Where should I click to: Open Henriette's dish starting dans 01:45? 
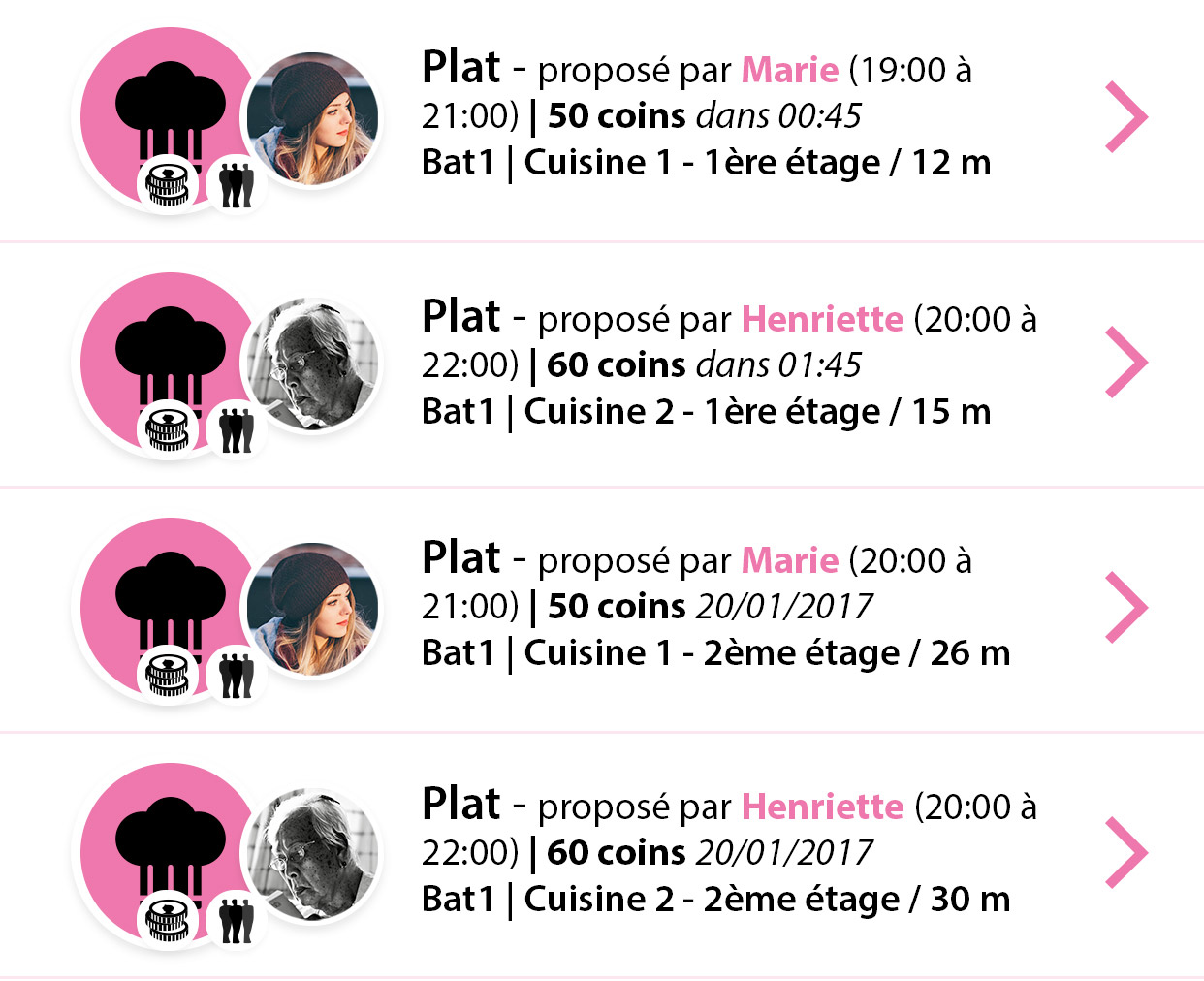pyautogui.click(x=1125, y=363)
